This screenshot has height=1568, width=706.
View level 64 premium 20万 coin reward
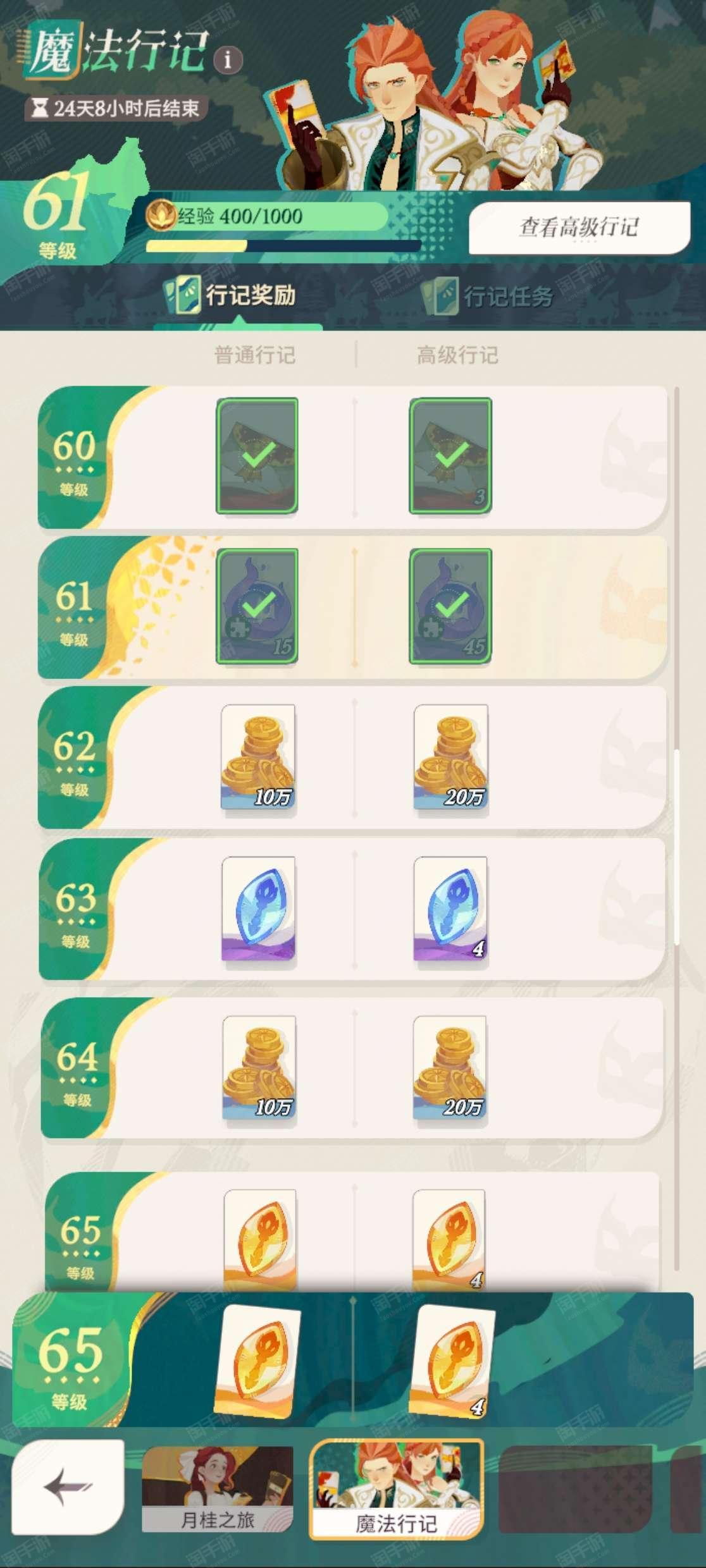coord(449,1068)
